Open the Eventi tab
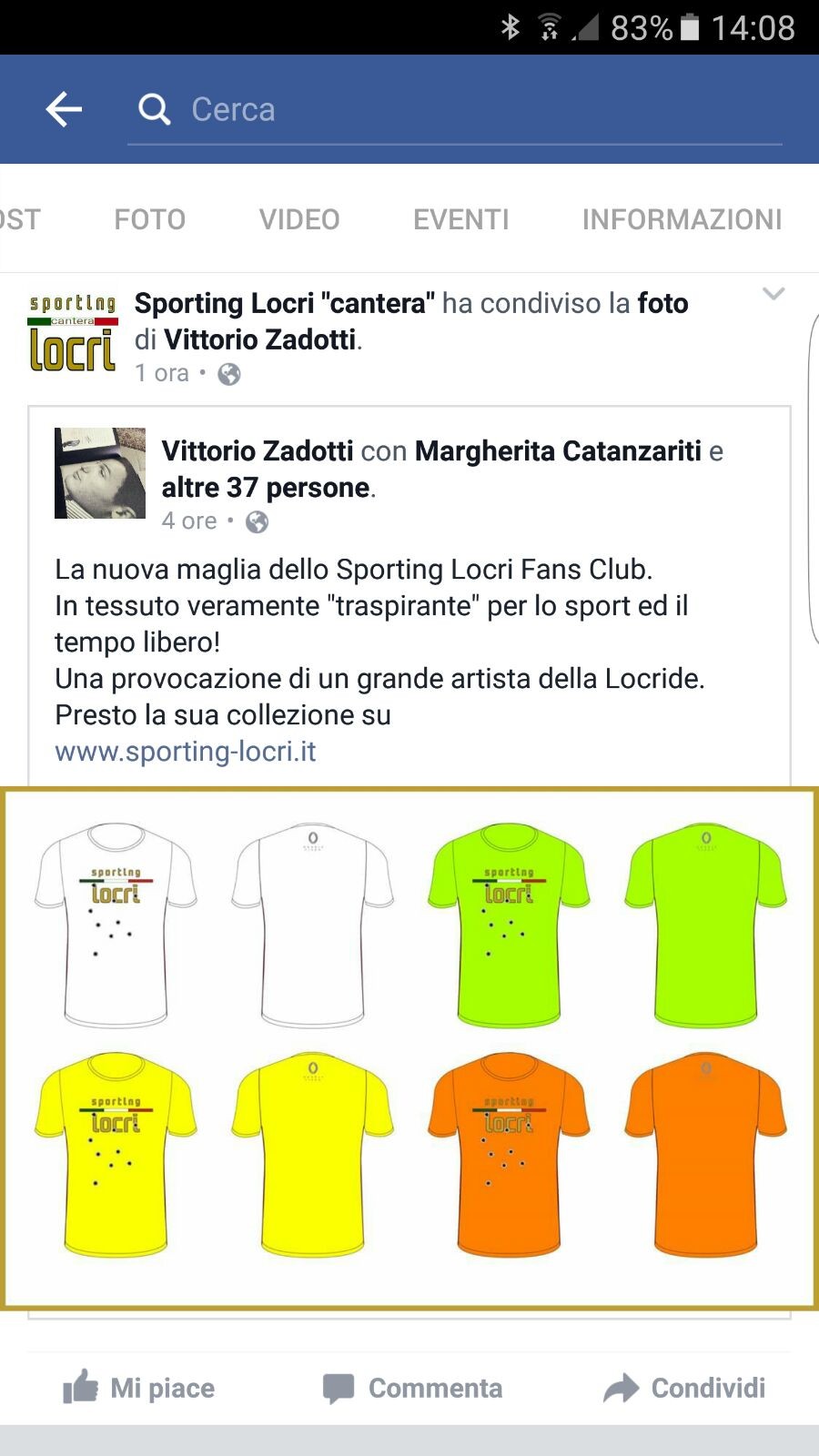Viewport: 819px width, 1456px height. tap(461, 219)
